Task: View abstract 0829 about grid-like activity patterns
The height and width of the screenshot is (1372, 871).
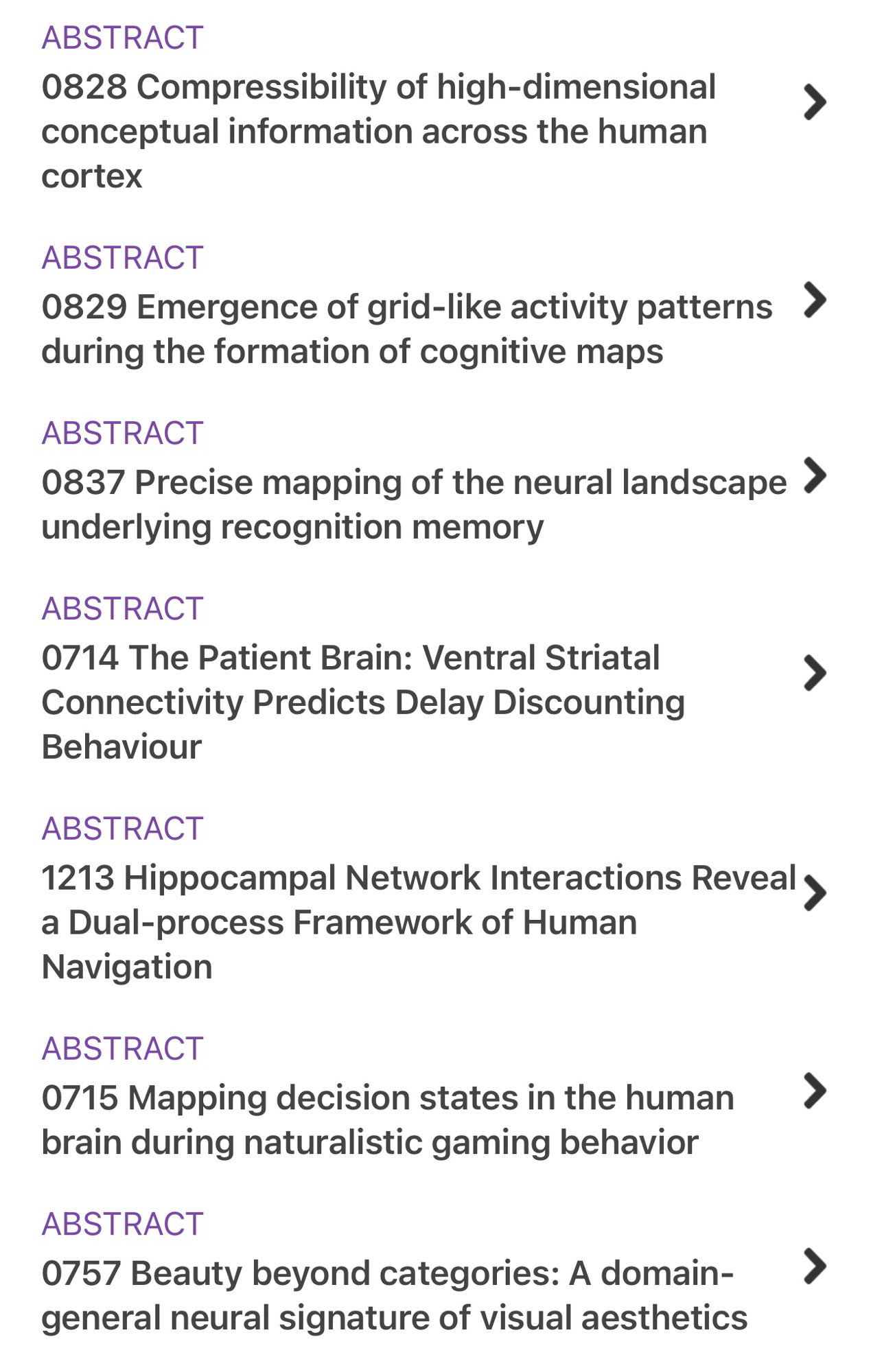Action: pos(406,329)
